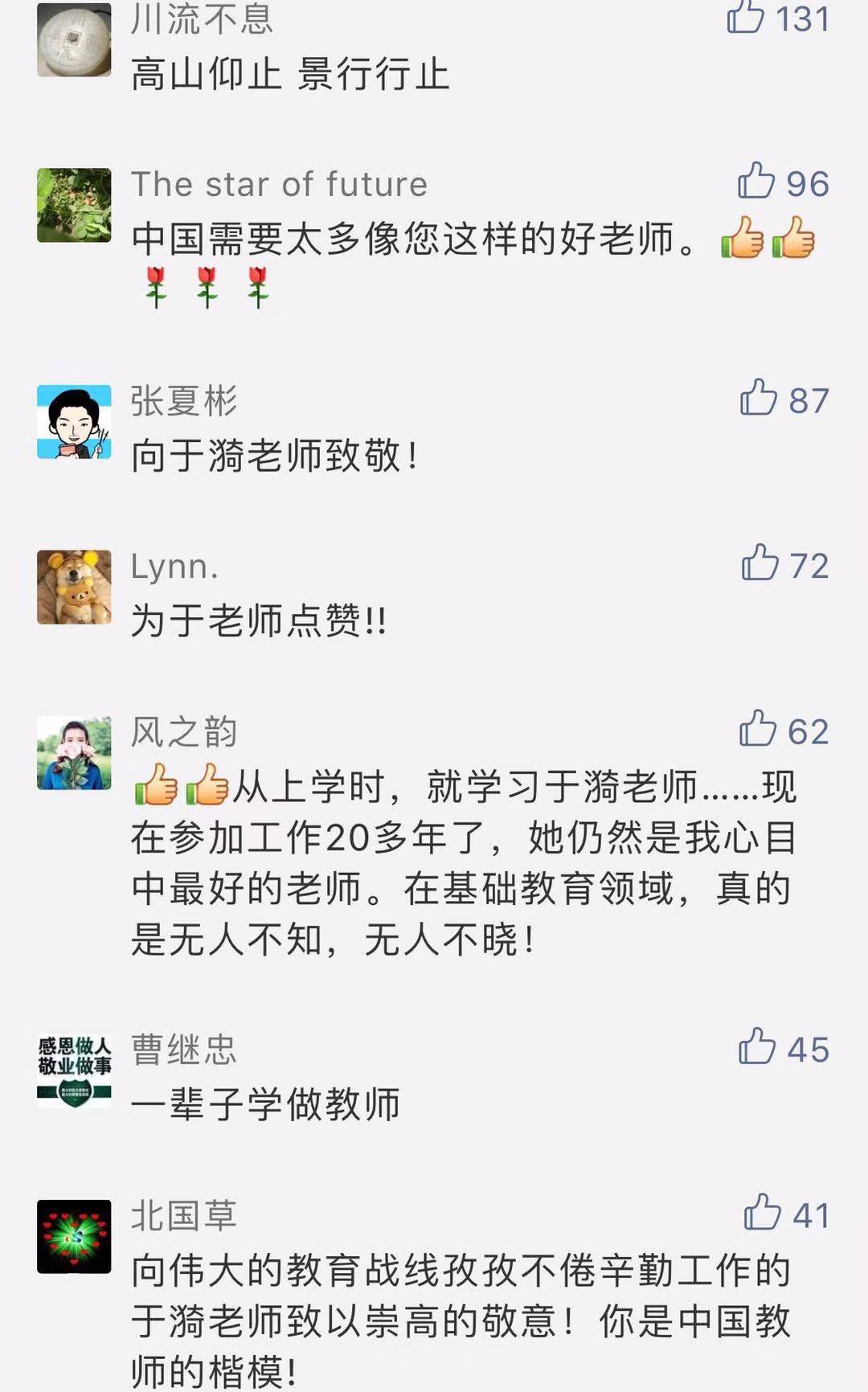The image size is (868, 1392).
Task: Like 曹继忠's comment
Action: [x=757, y=1047]
